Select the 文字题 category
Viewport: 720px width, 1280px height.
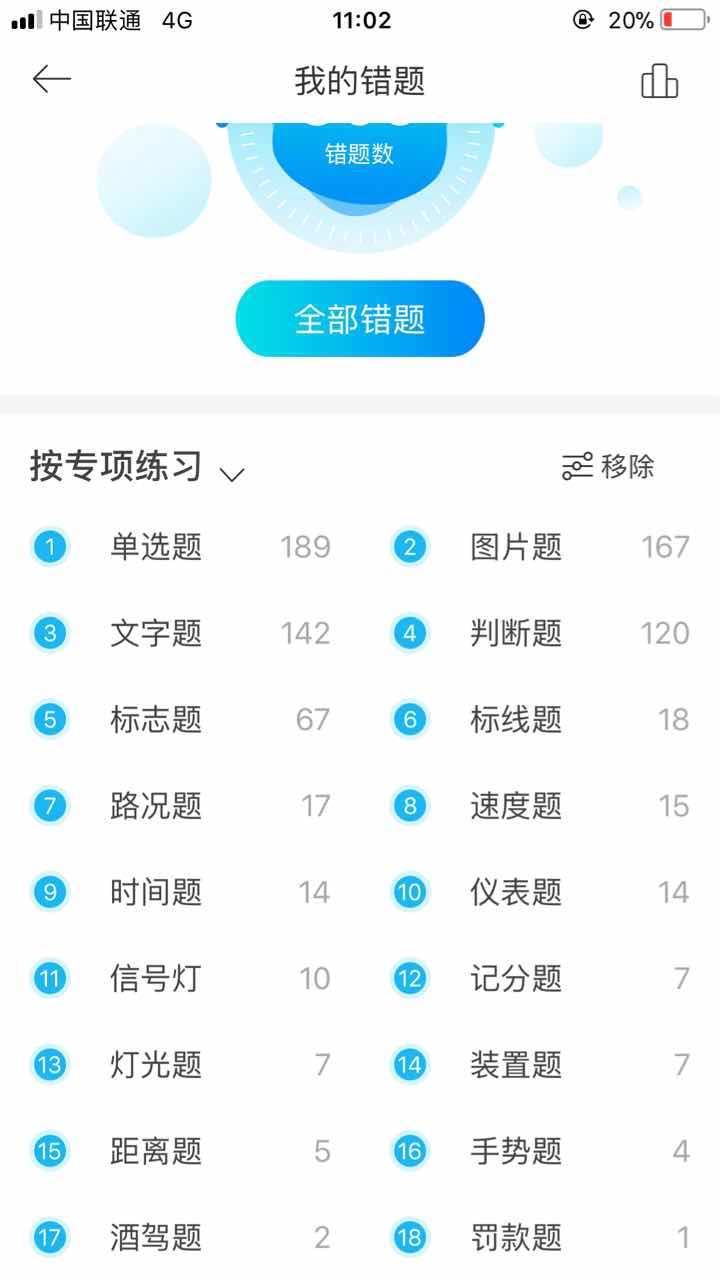[x=180, y=633]
